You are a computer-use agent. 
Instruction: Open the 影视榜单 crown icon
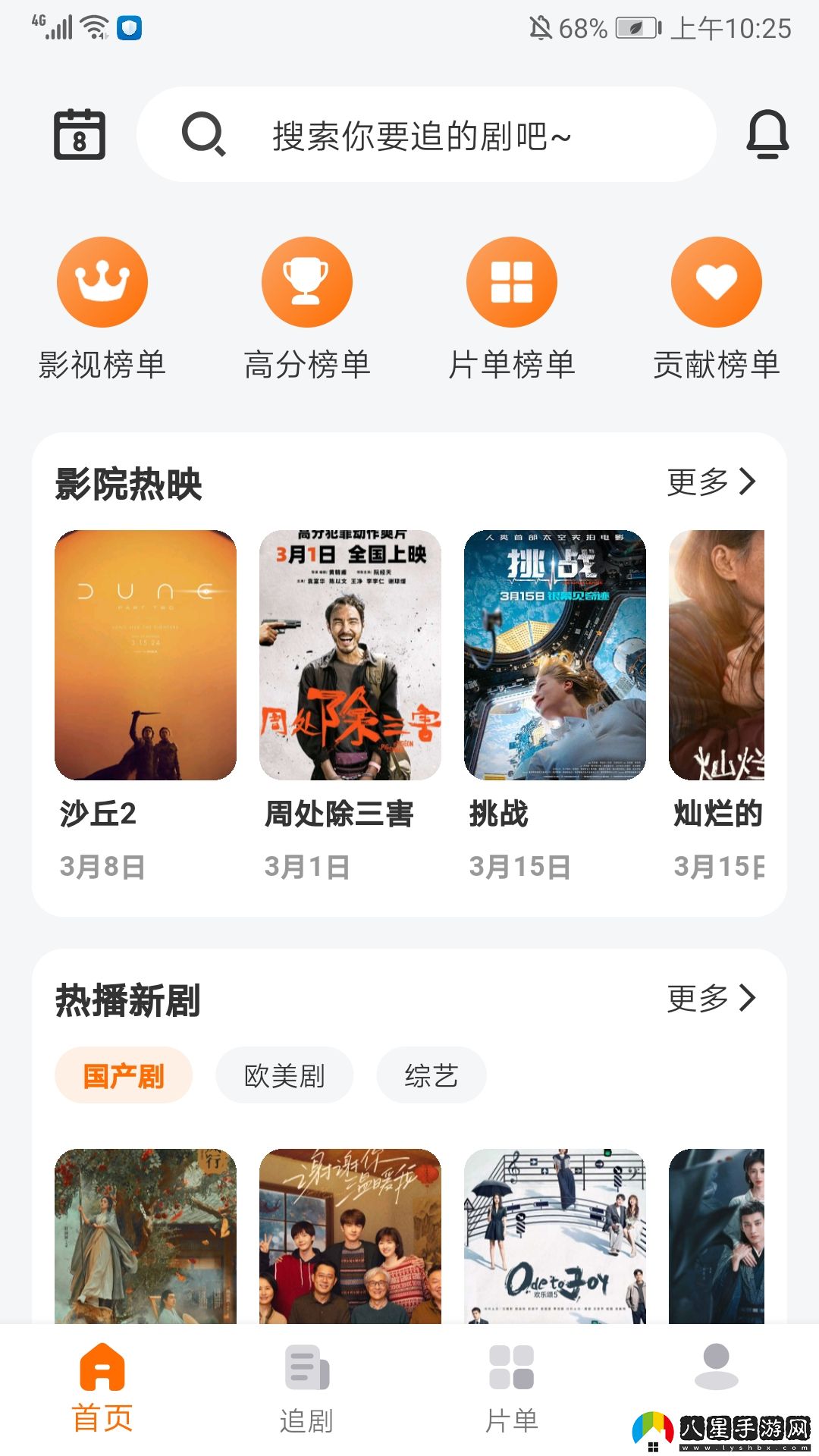[102, 281]
